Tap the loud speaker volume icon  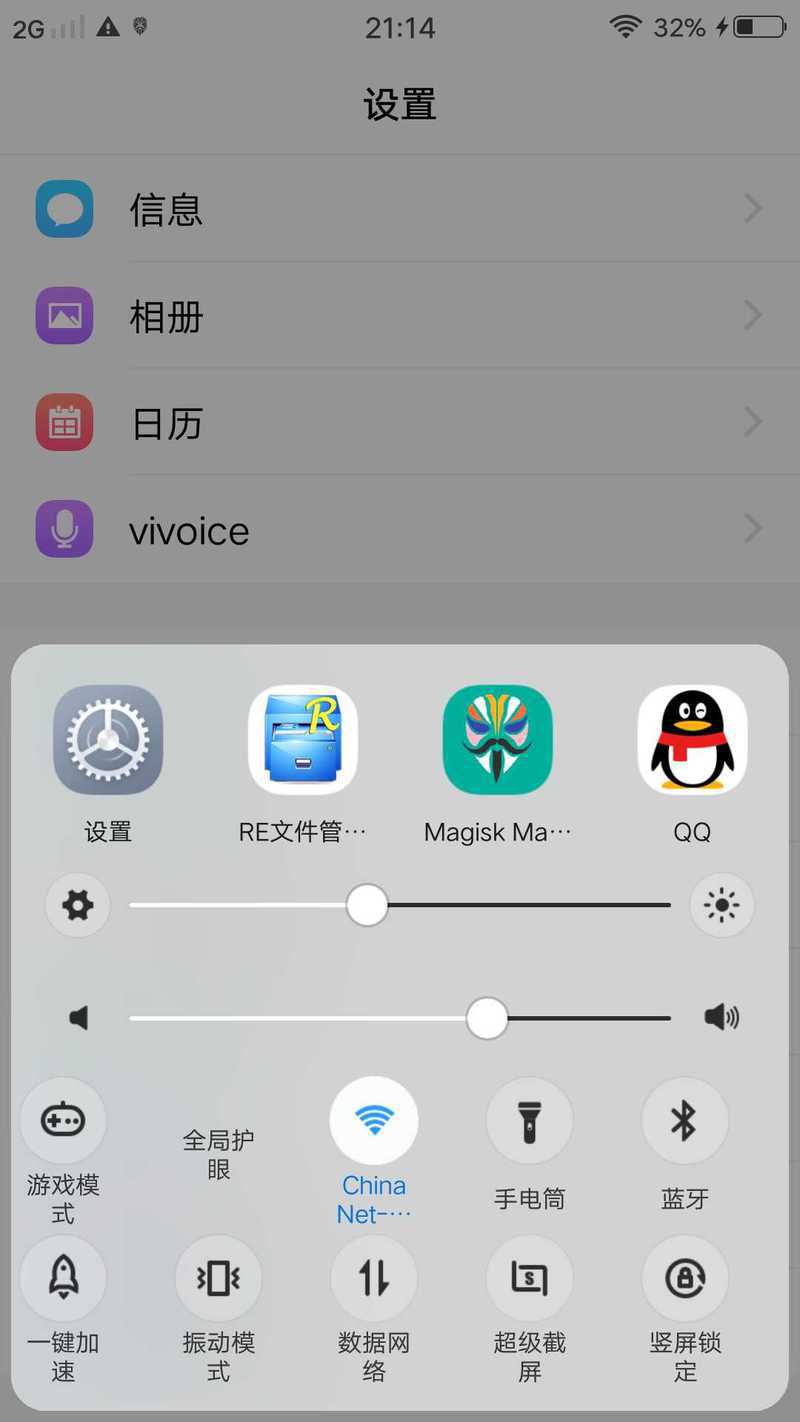(x=721, y=1018)
